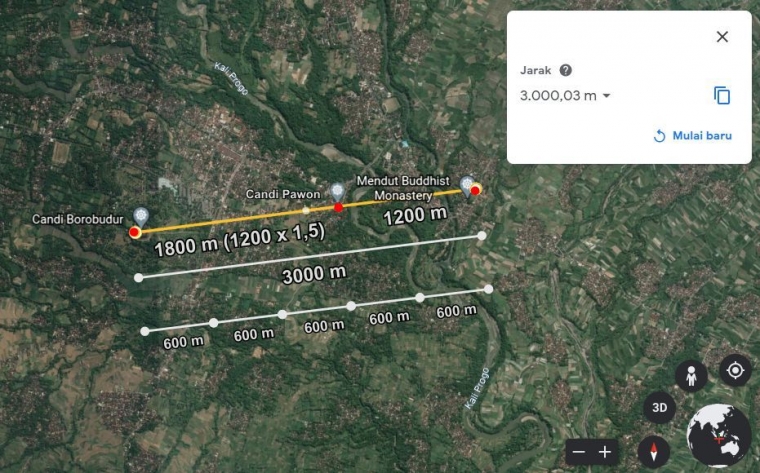Open the Candi Borobudur place marker
The height and width of the screenshot is (473, 760).
tap(141, 215)
